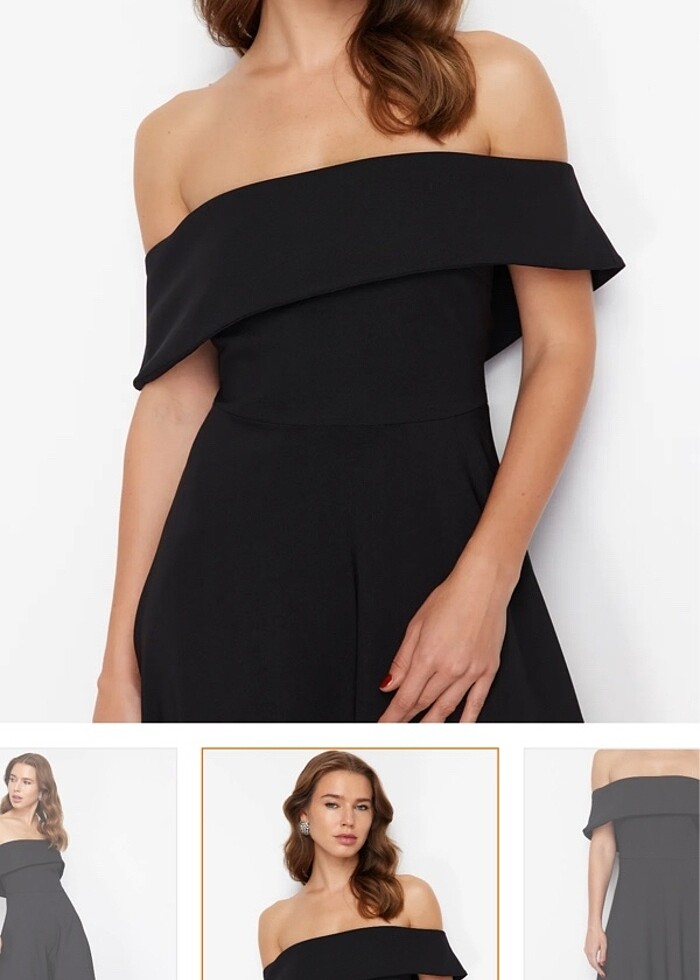Select the thumbnail with the model's face close-up
The width and height of the screenshot is (700, 980).
pos(350,865)
